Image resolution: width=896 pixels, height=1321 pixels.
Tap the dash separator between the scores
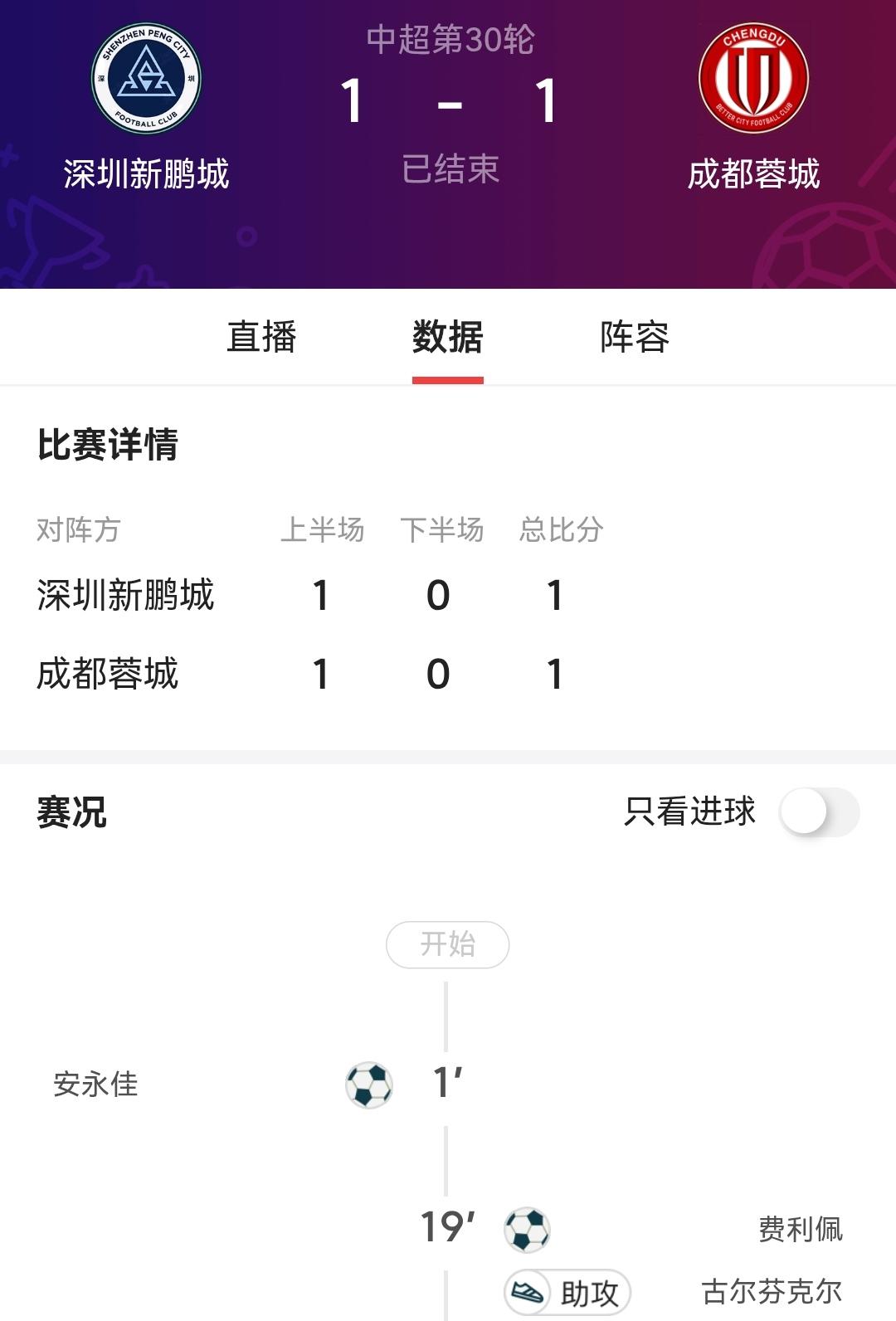(448, 104)
